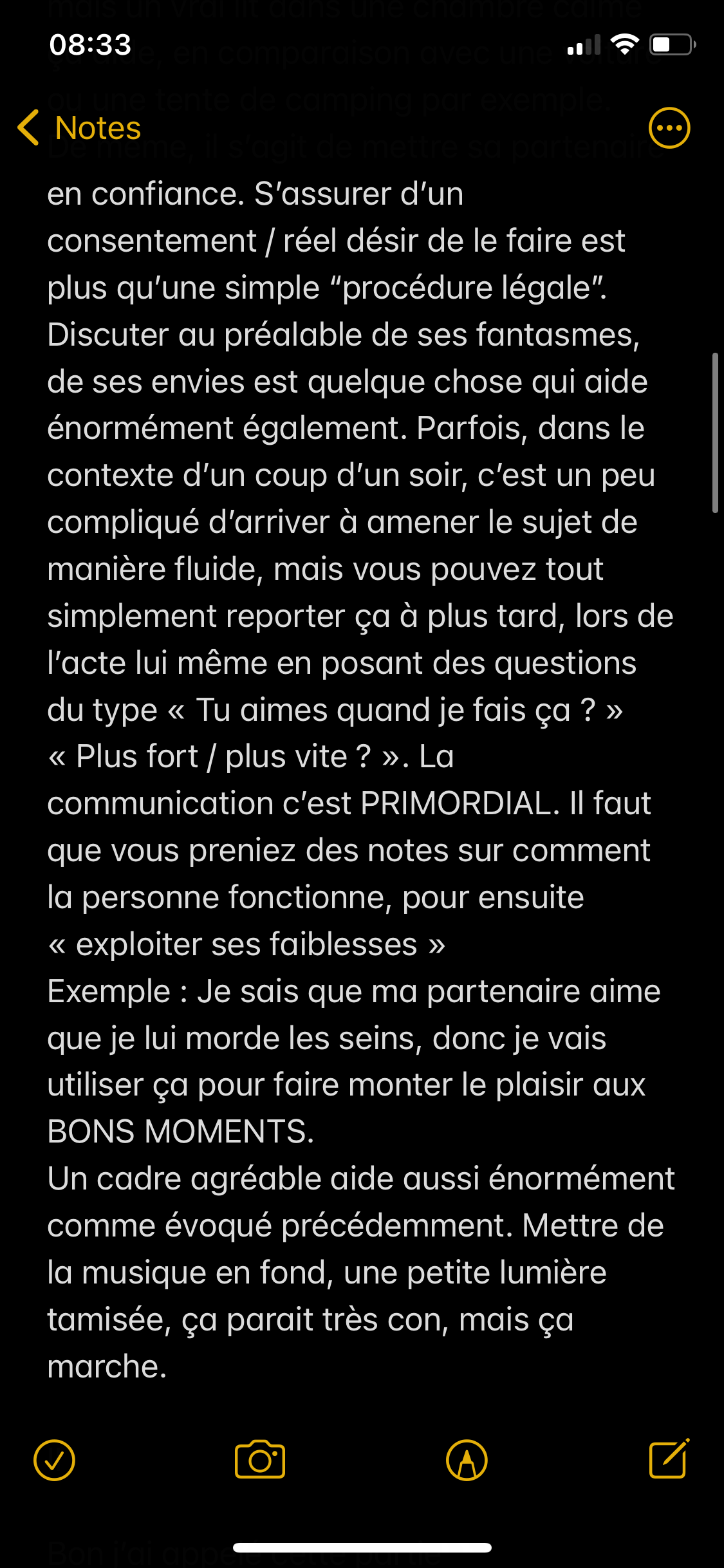Add a checklist to the note

(54, 1460)
